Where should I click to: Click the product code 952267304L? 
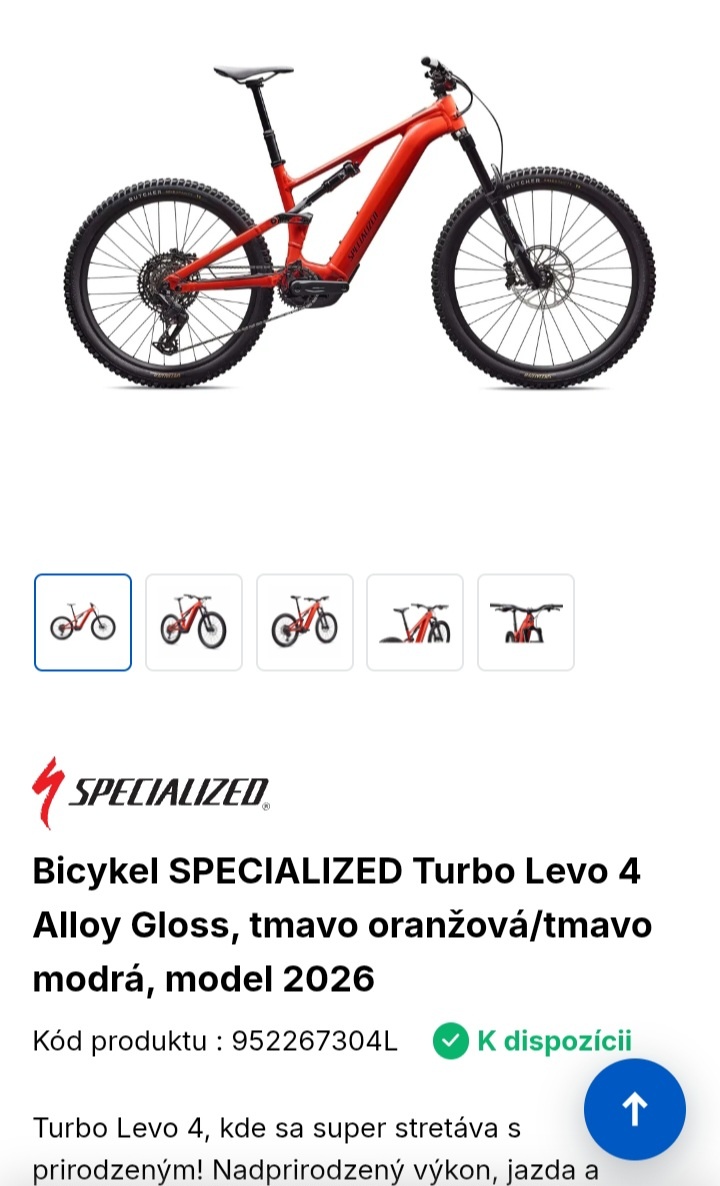318,1040
